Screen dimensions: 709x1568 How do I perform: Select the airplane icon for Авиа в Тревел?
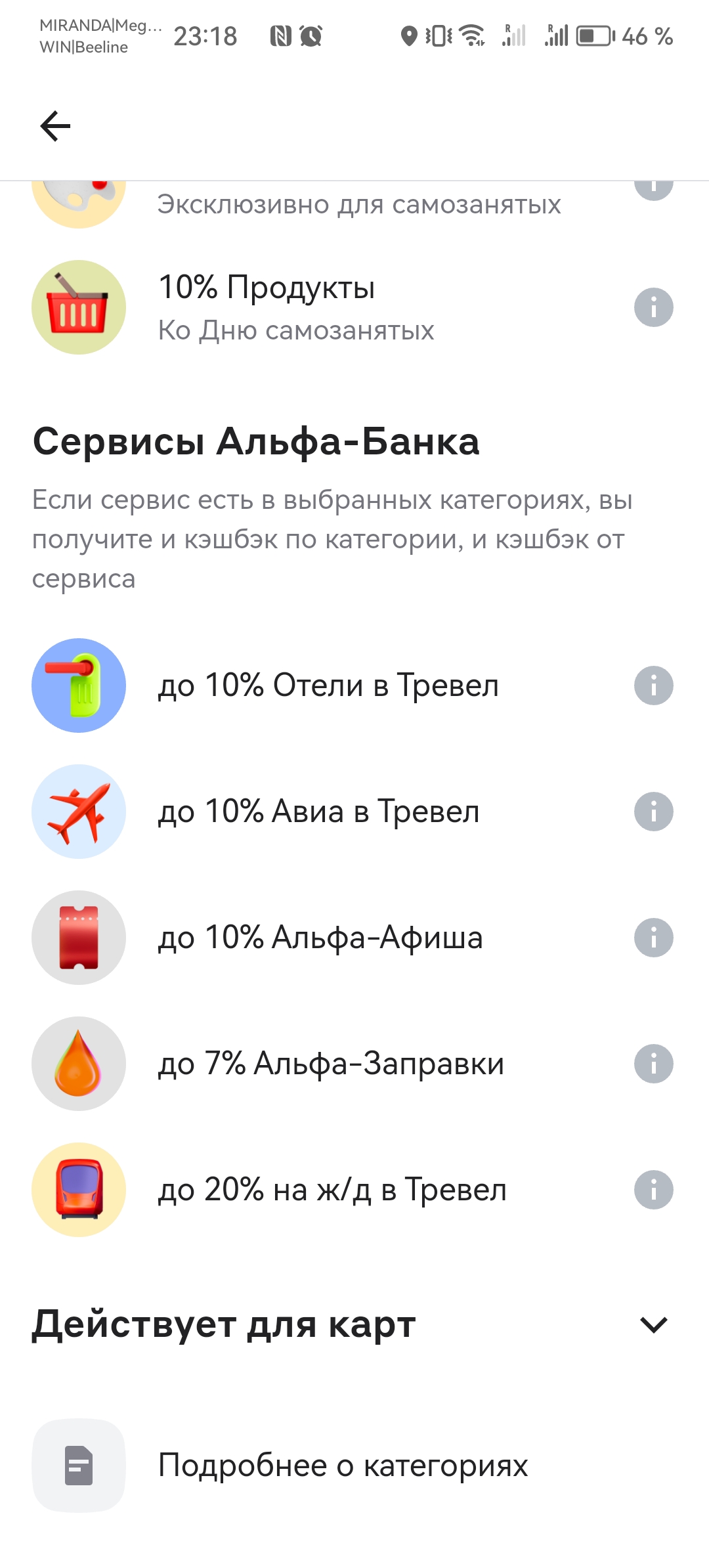tap(78, 812)
